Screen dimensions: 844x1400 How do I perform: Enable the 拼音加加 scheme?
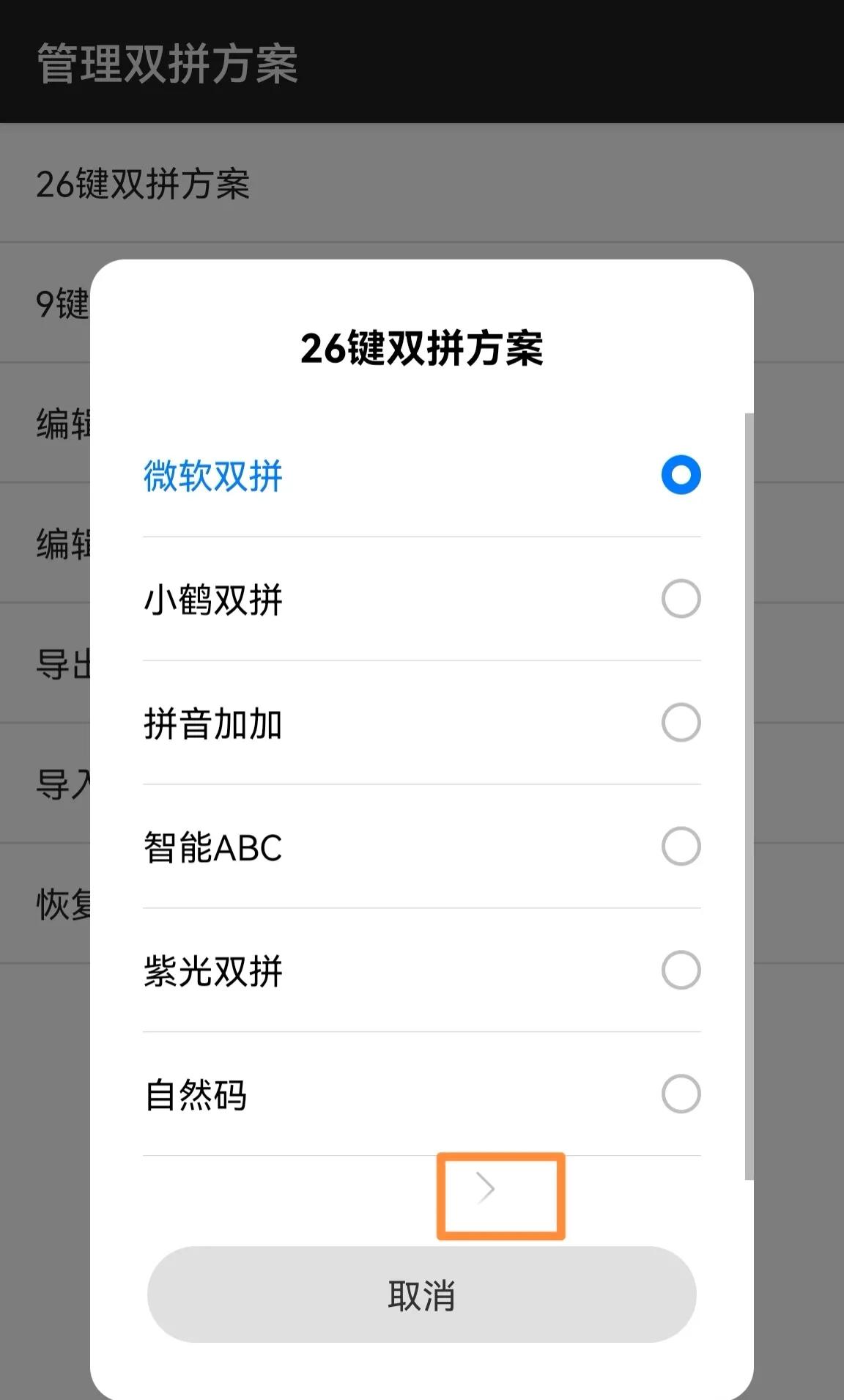[680, 723]
